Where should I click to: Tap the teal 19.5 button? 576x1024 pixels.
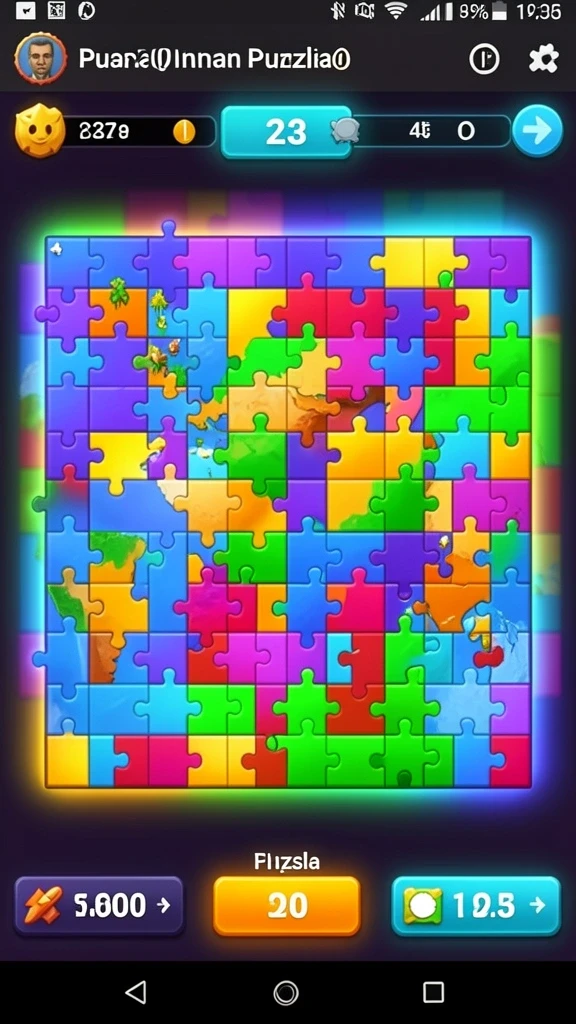coord(476,906)
